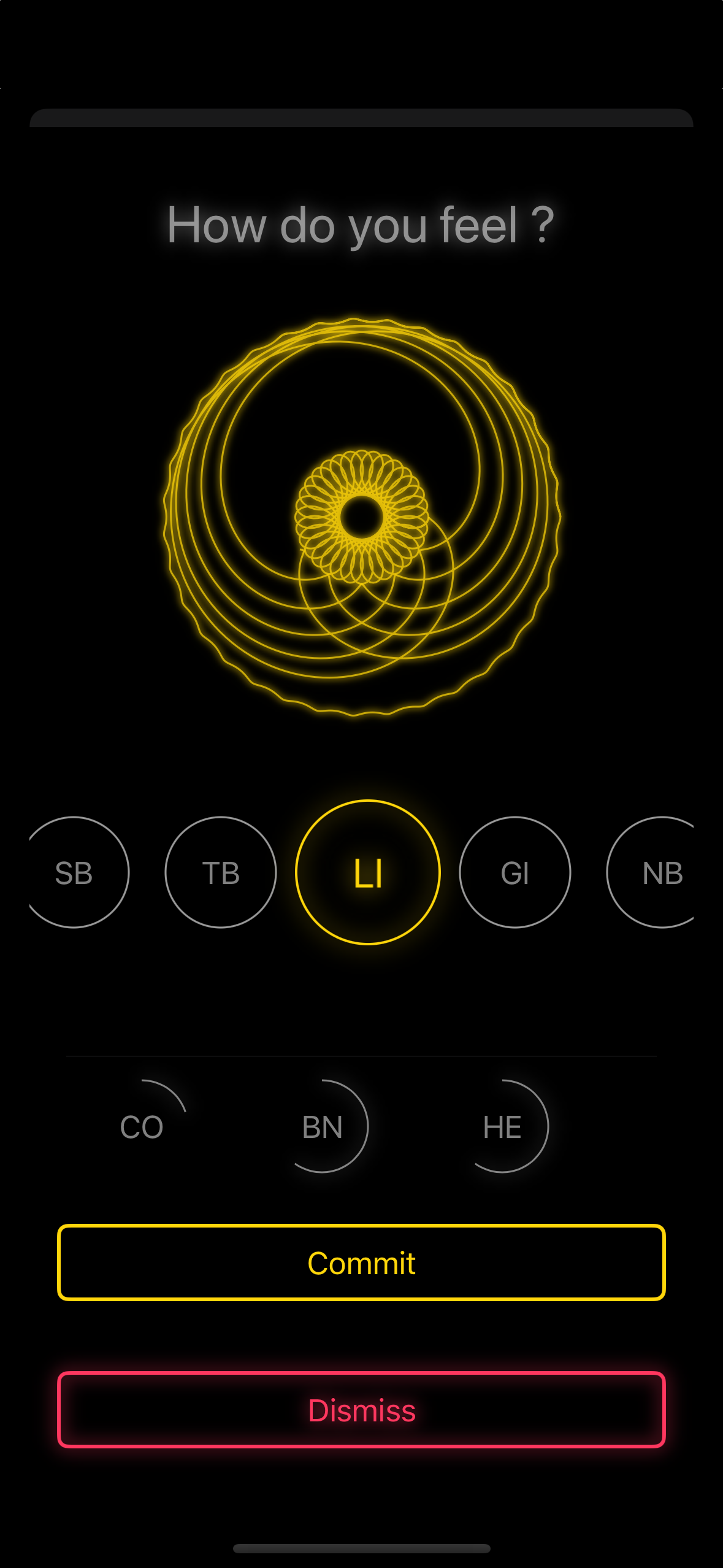
Task: Pick the NB mood icon on the right edge
Action: [662, 872]
